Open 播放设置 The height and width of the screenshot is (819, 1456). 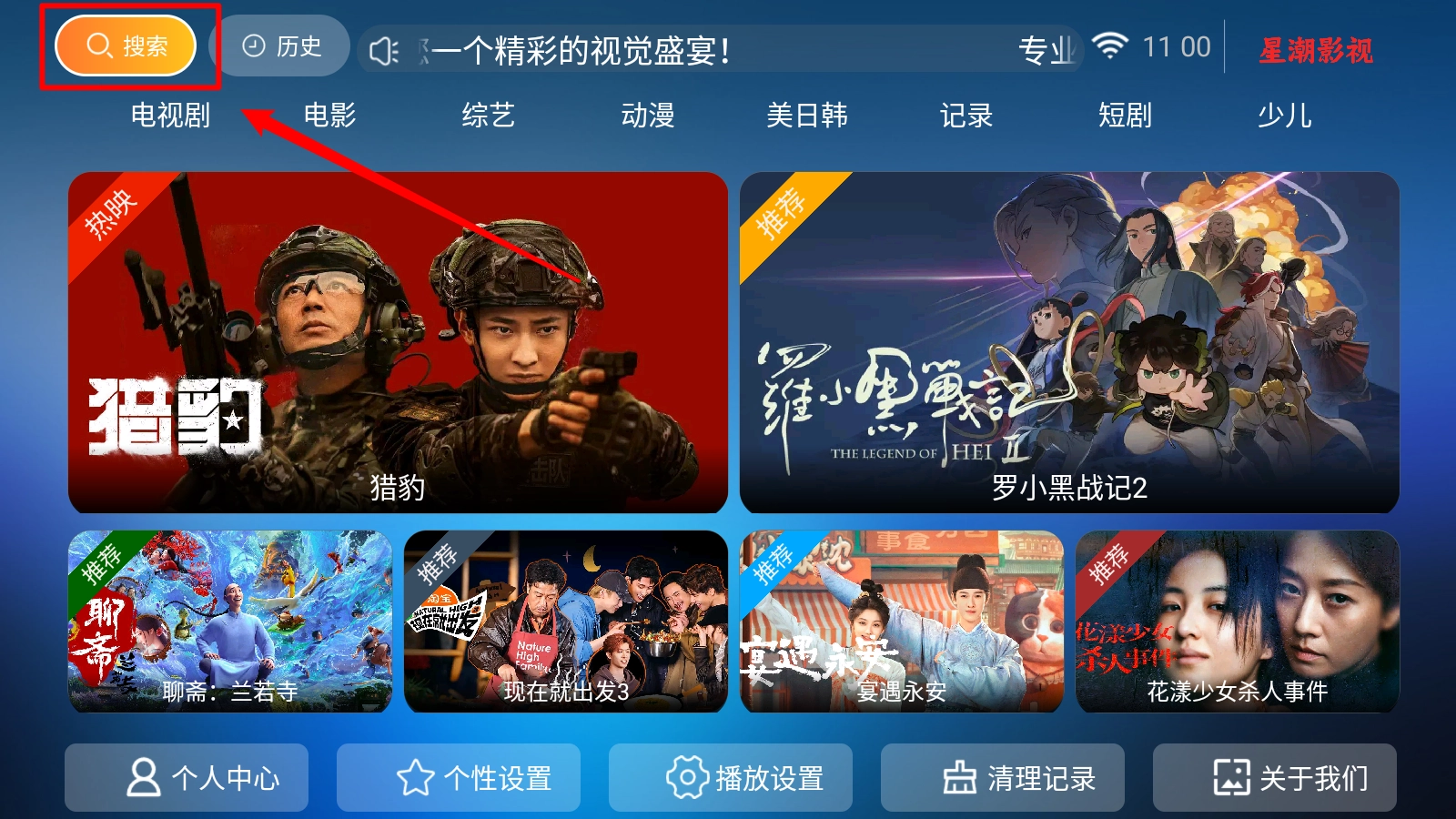point(731,777)
